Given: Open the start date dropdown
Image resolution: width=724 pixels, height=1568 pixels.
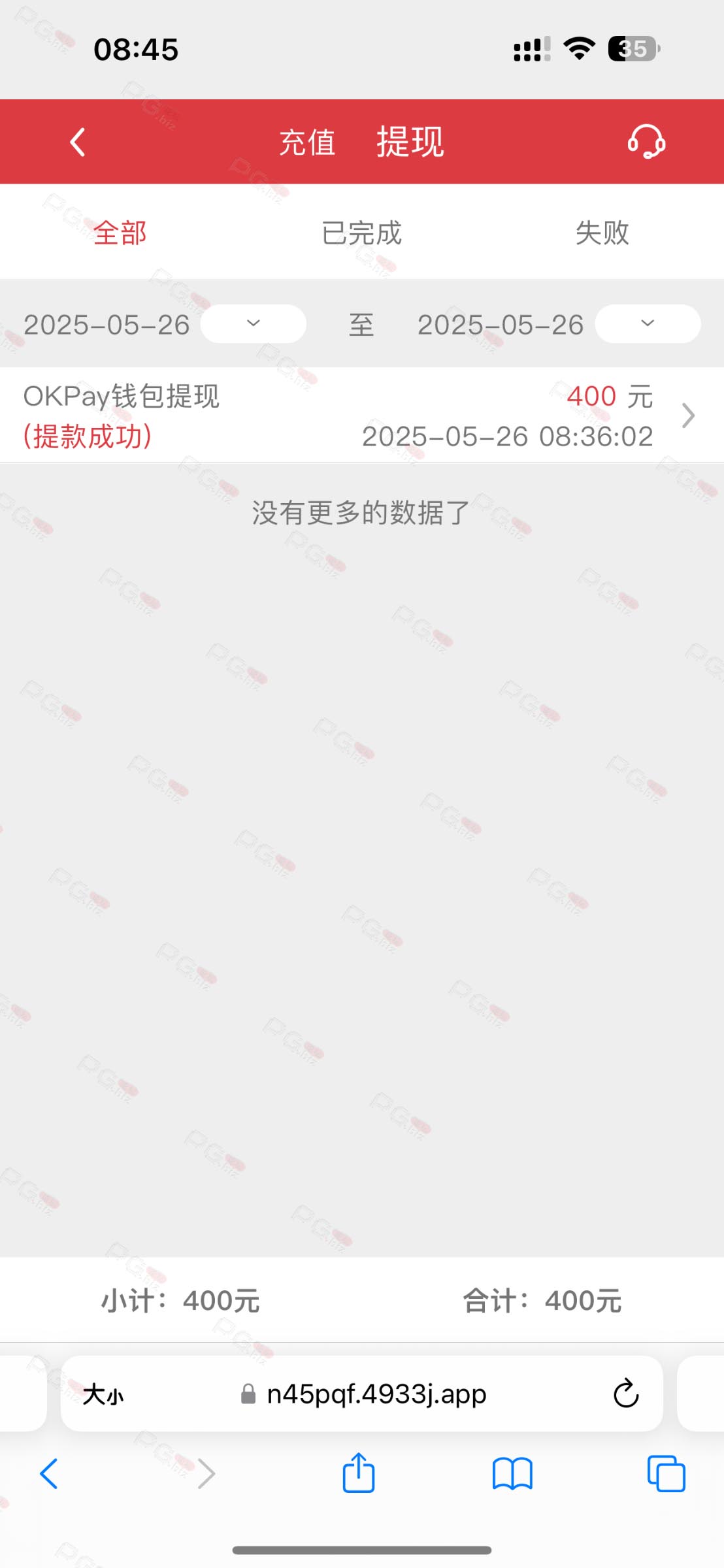Looking at the screenshot, I should [253, 324].
